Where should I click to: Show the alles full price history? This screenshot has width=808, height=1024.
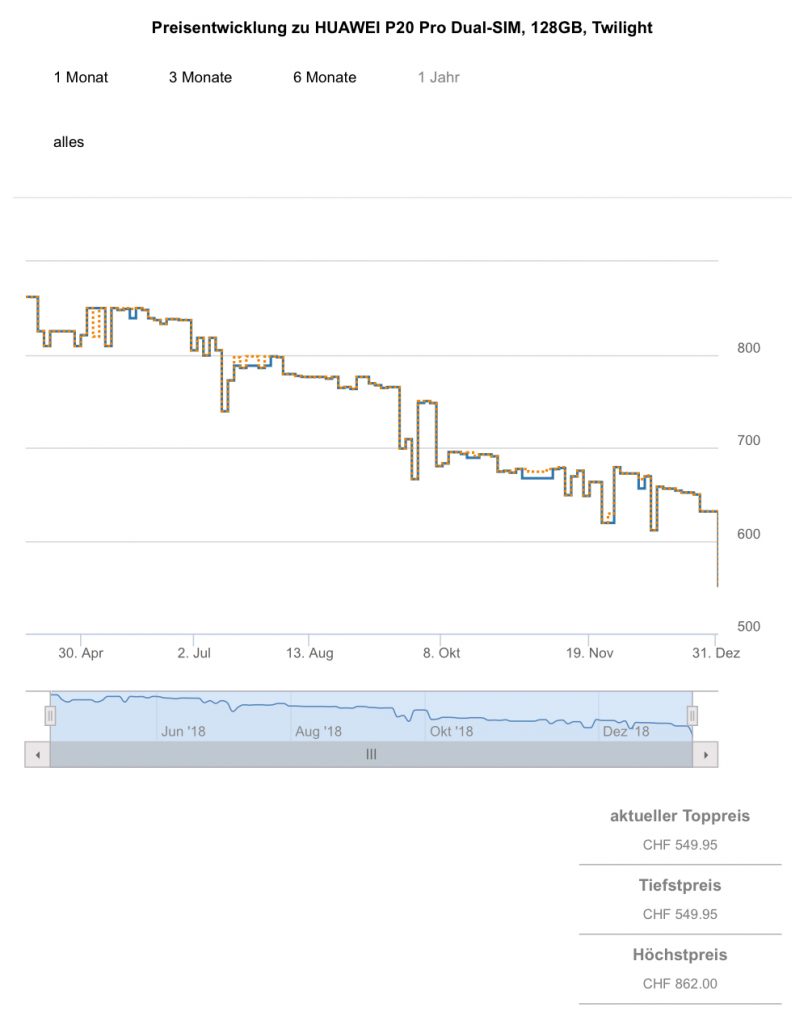[x=69, y=142]
